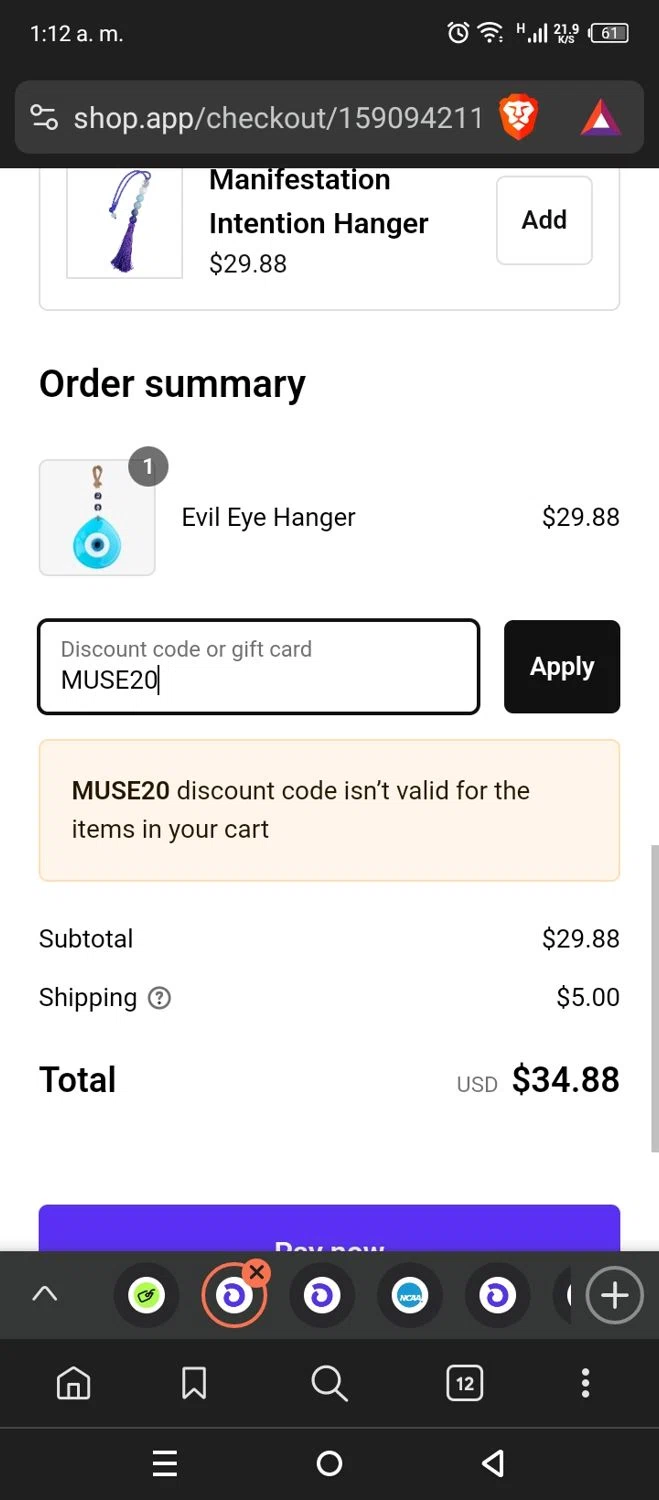Viewport: 659px width, 1500px height.
Task: Focus the discount code or gift card field
Action: click(x=258, y=667)
